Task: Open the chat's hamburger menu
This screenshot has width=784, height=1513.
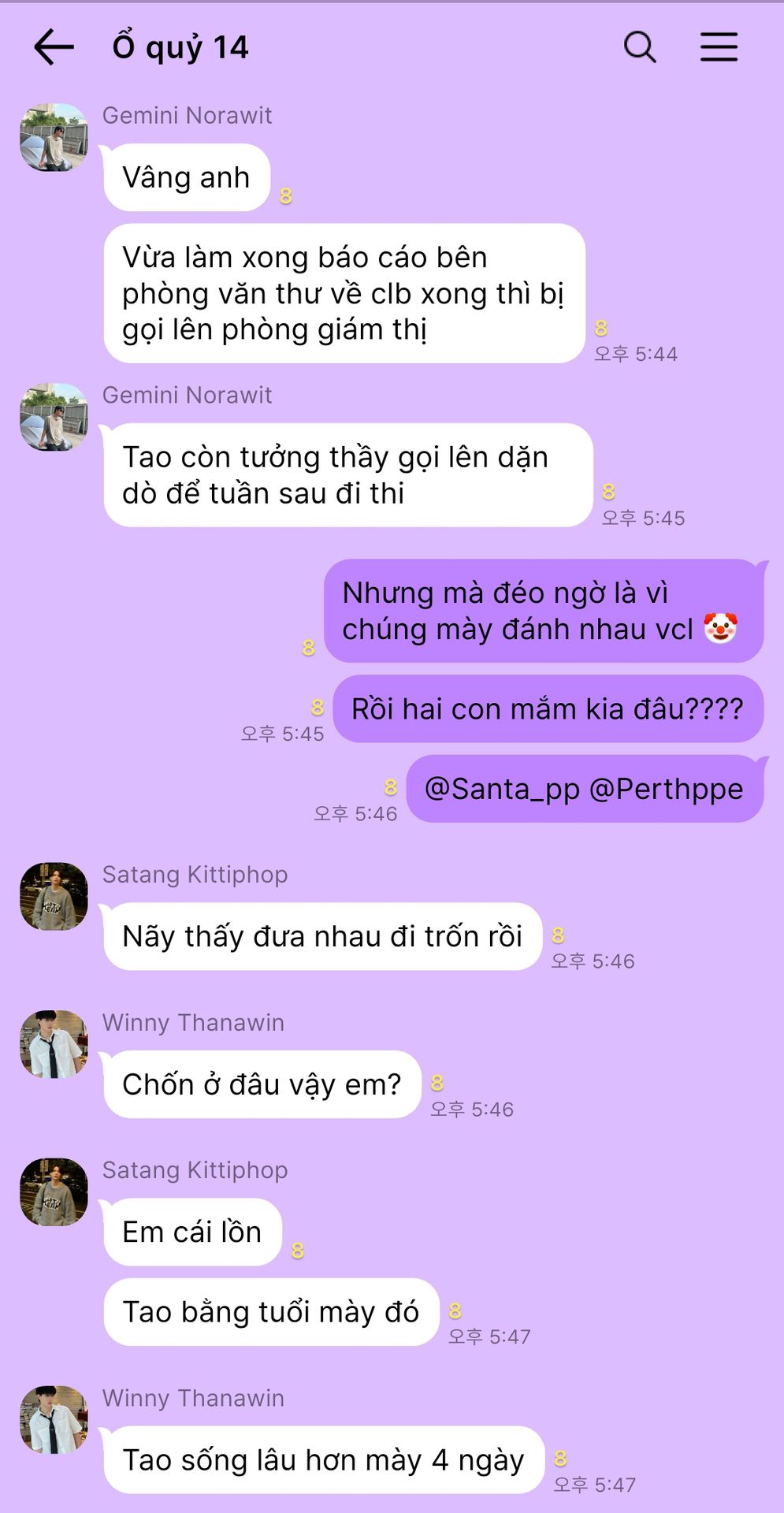Action: [719, 47]
